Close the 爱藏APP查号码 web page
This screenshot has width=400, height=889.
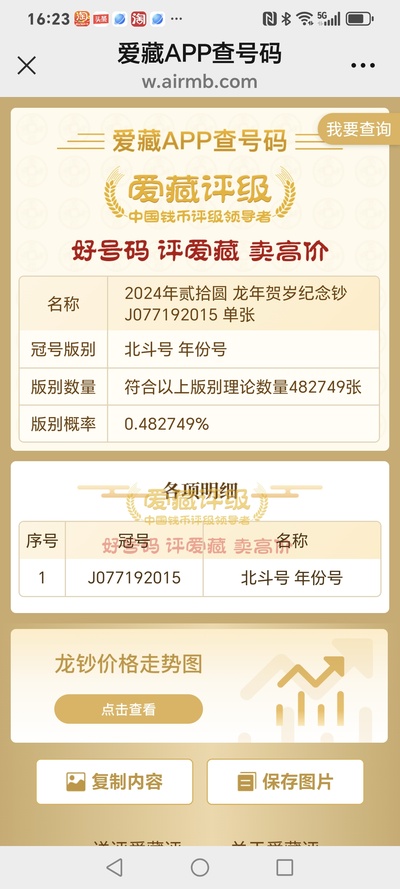tap(27, 66)
